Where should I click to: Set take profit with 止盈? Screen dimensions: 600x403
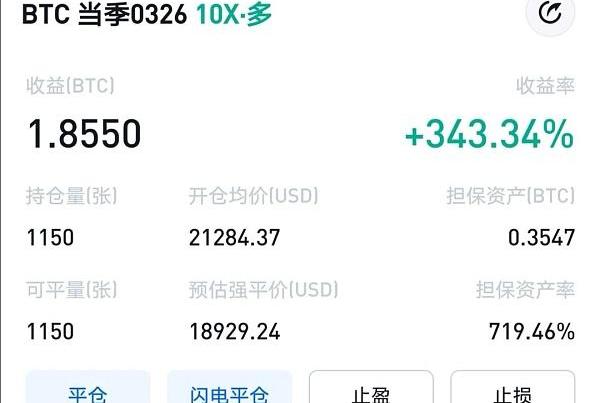371,391
